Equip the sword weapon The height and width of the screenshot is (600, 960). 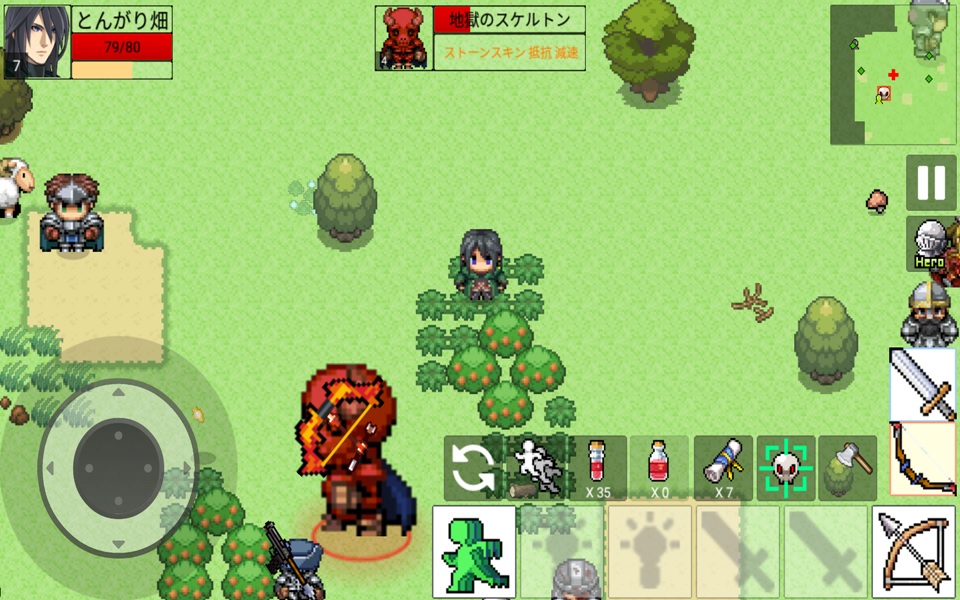pos(922,385)
